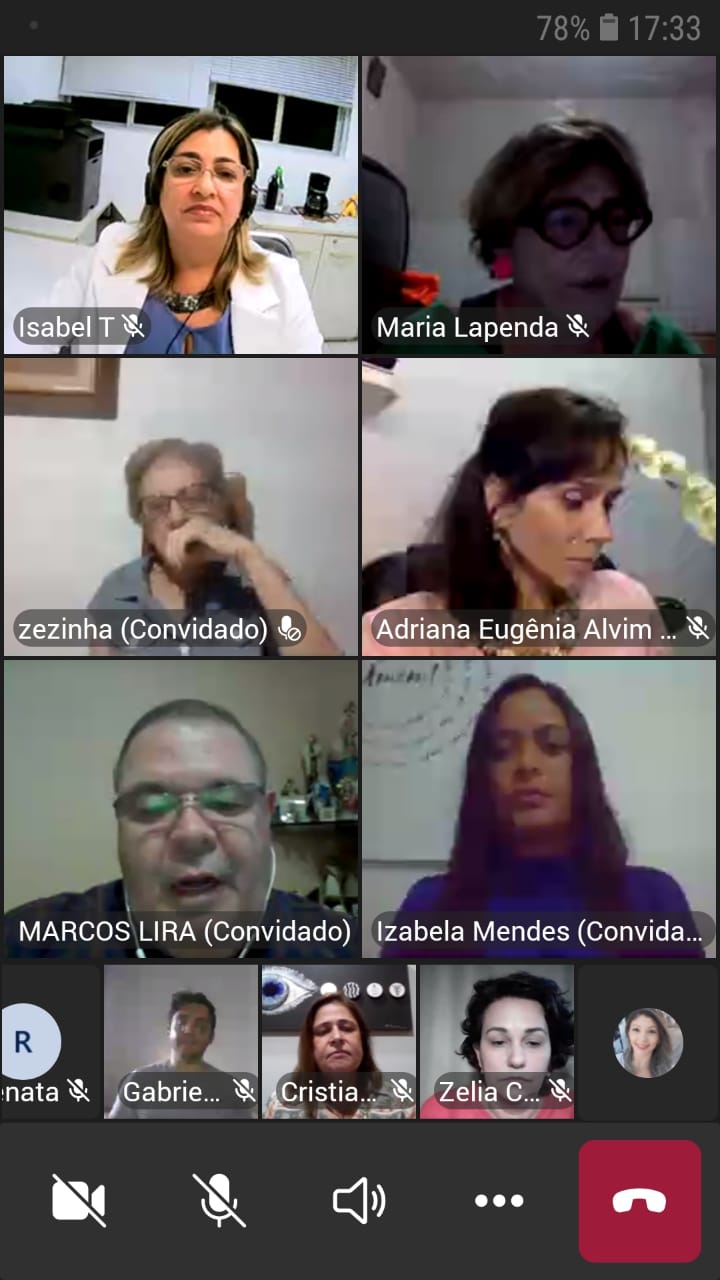Hang up the call
Screen dimensions: 720x1280
click(639, 1201)
